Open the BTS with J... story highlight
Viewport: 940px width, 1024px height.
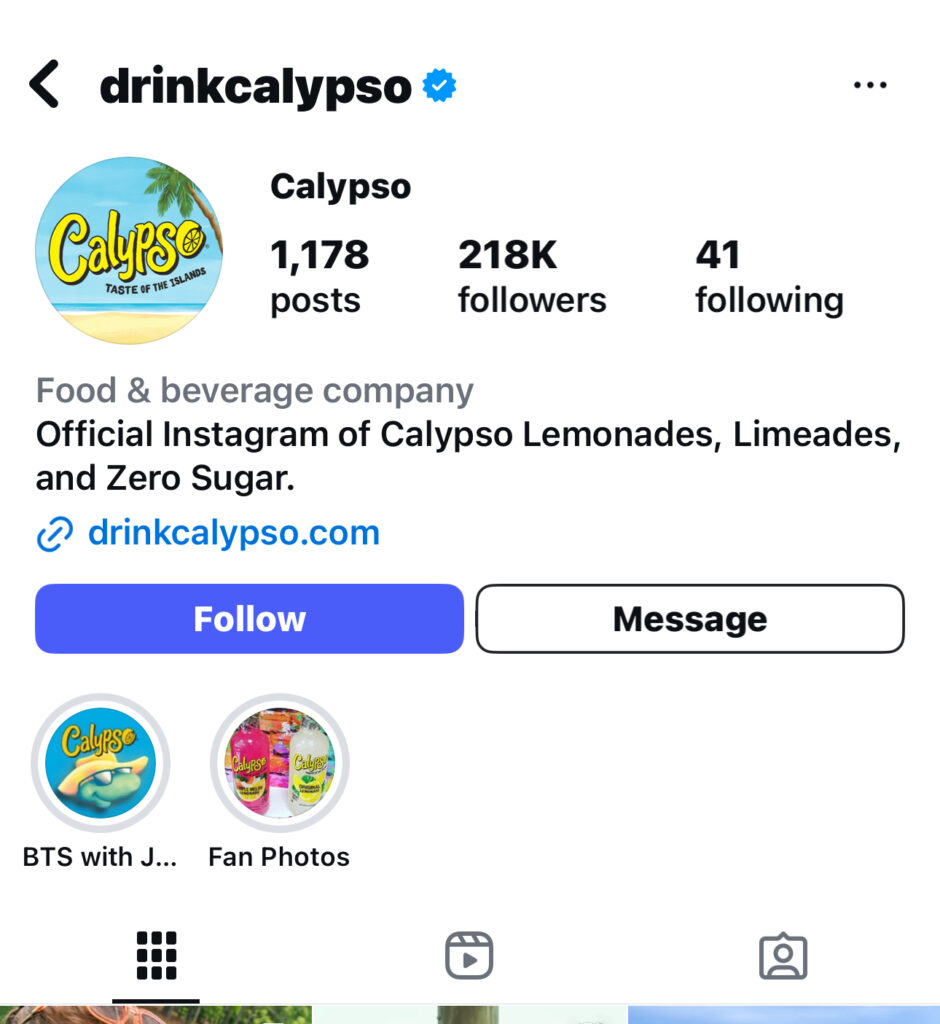click(x=100, y=765)
